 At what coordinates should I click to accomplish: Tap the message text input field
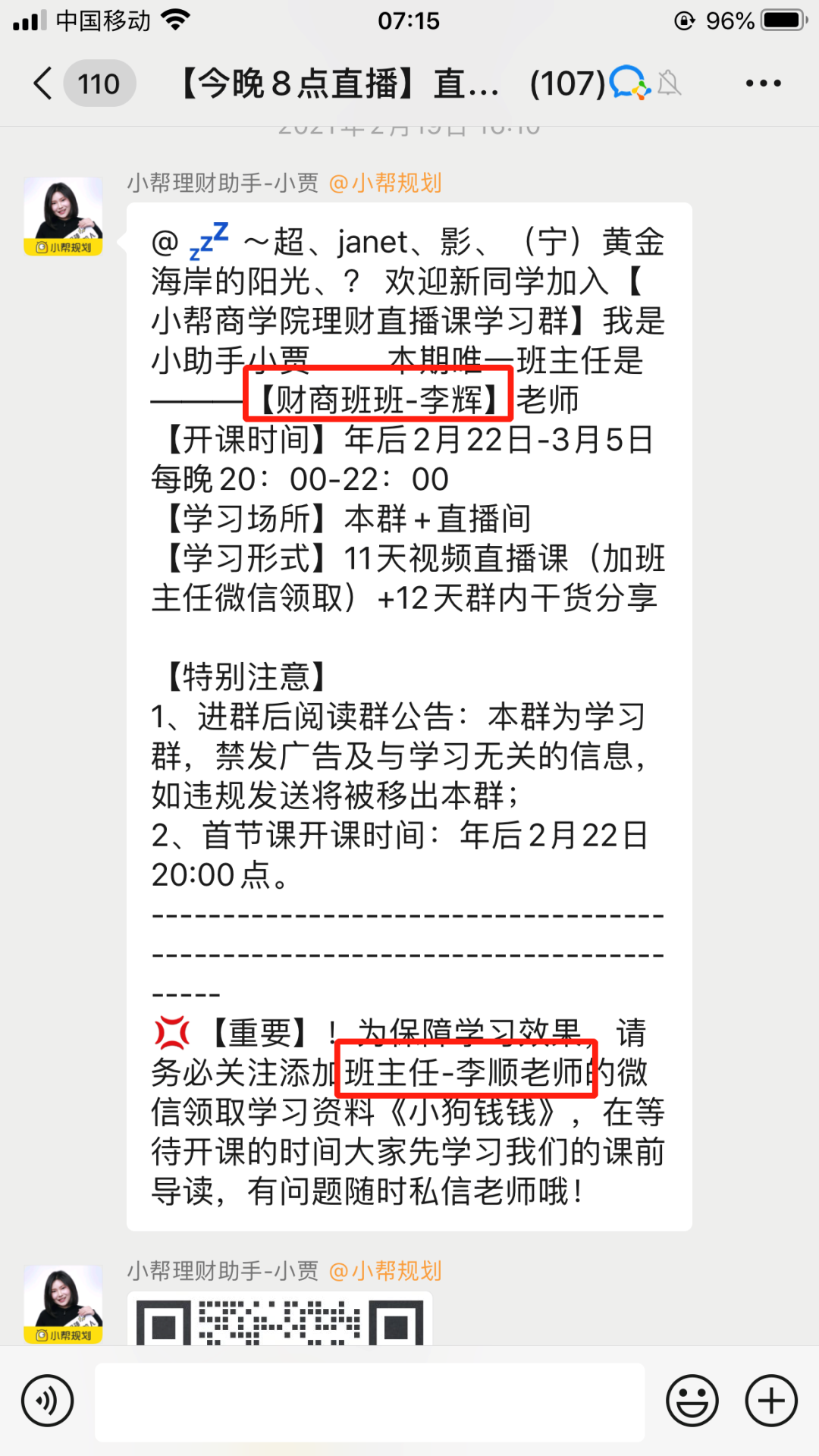pyautogui.click(x=369, y=1401)
